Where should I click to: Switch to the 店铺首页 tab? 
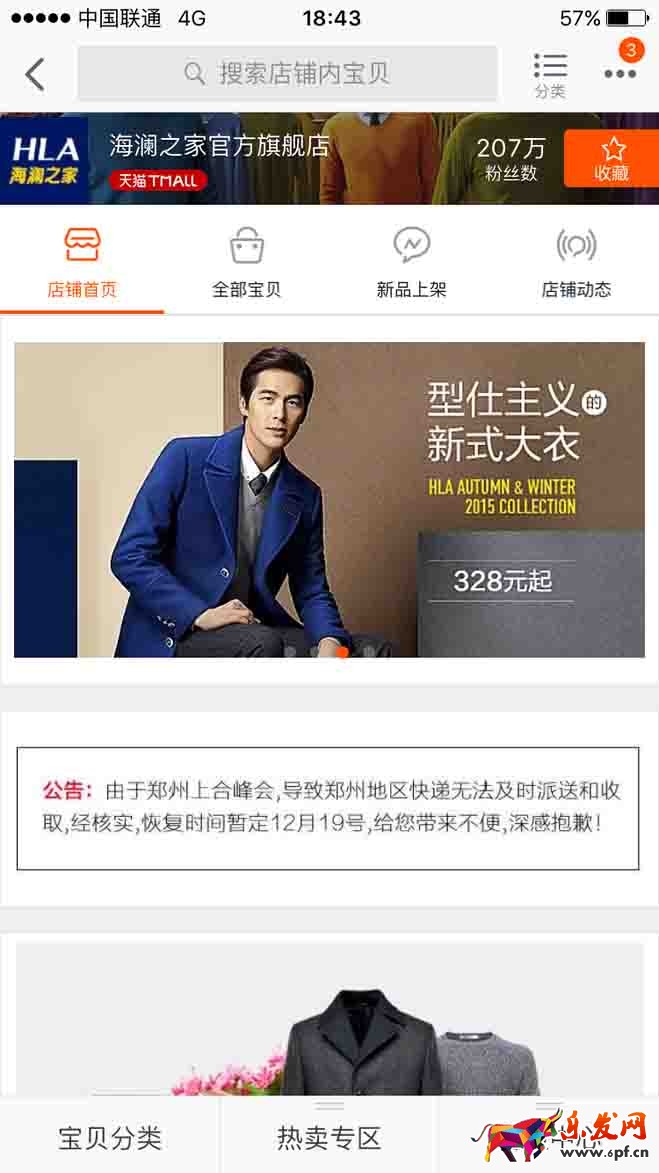click(82, 263)
